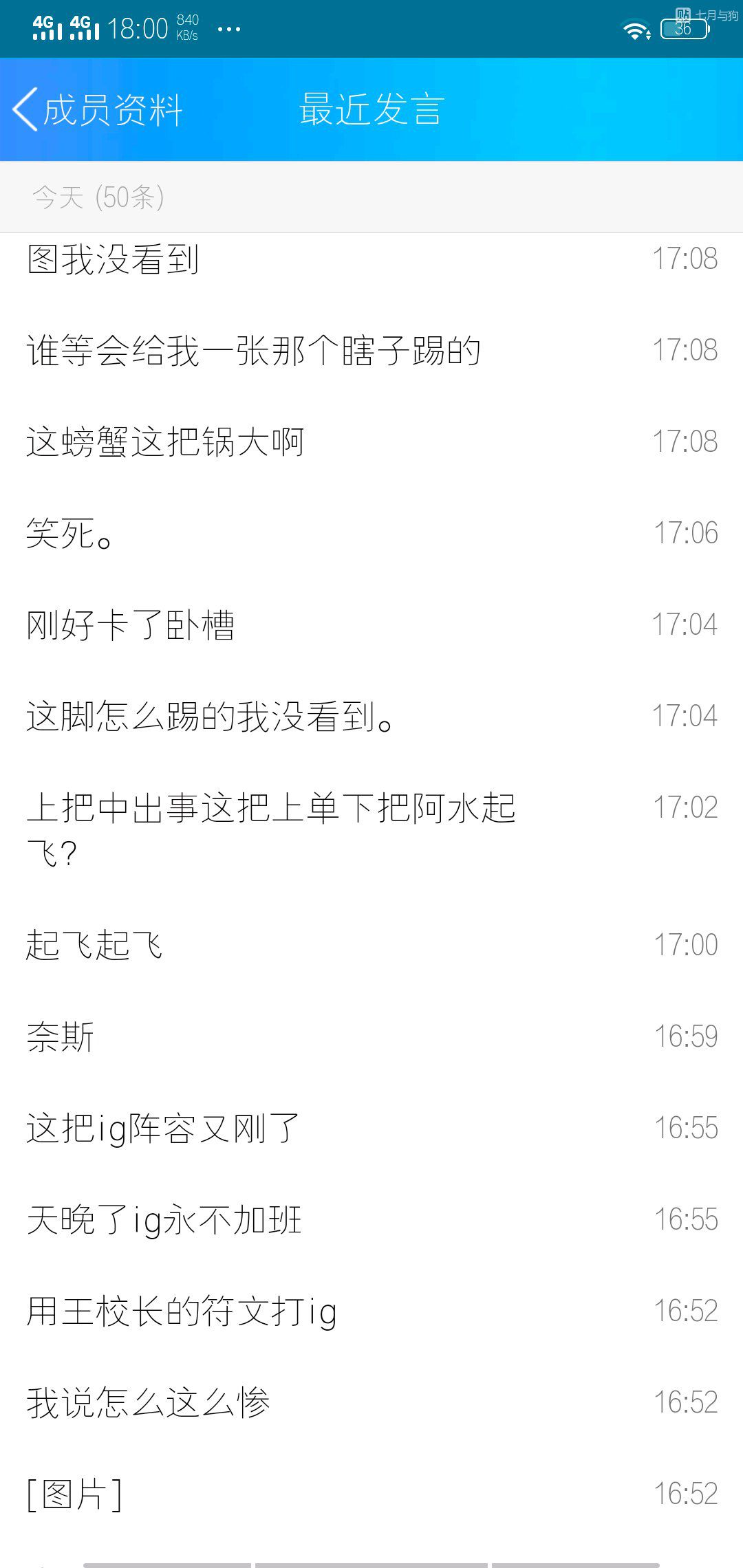Viewport: 743px width, 1568px height.
Task: Open the message 刚好卡了卧槽
Action: tap(371, 624)
